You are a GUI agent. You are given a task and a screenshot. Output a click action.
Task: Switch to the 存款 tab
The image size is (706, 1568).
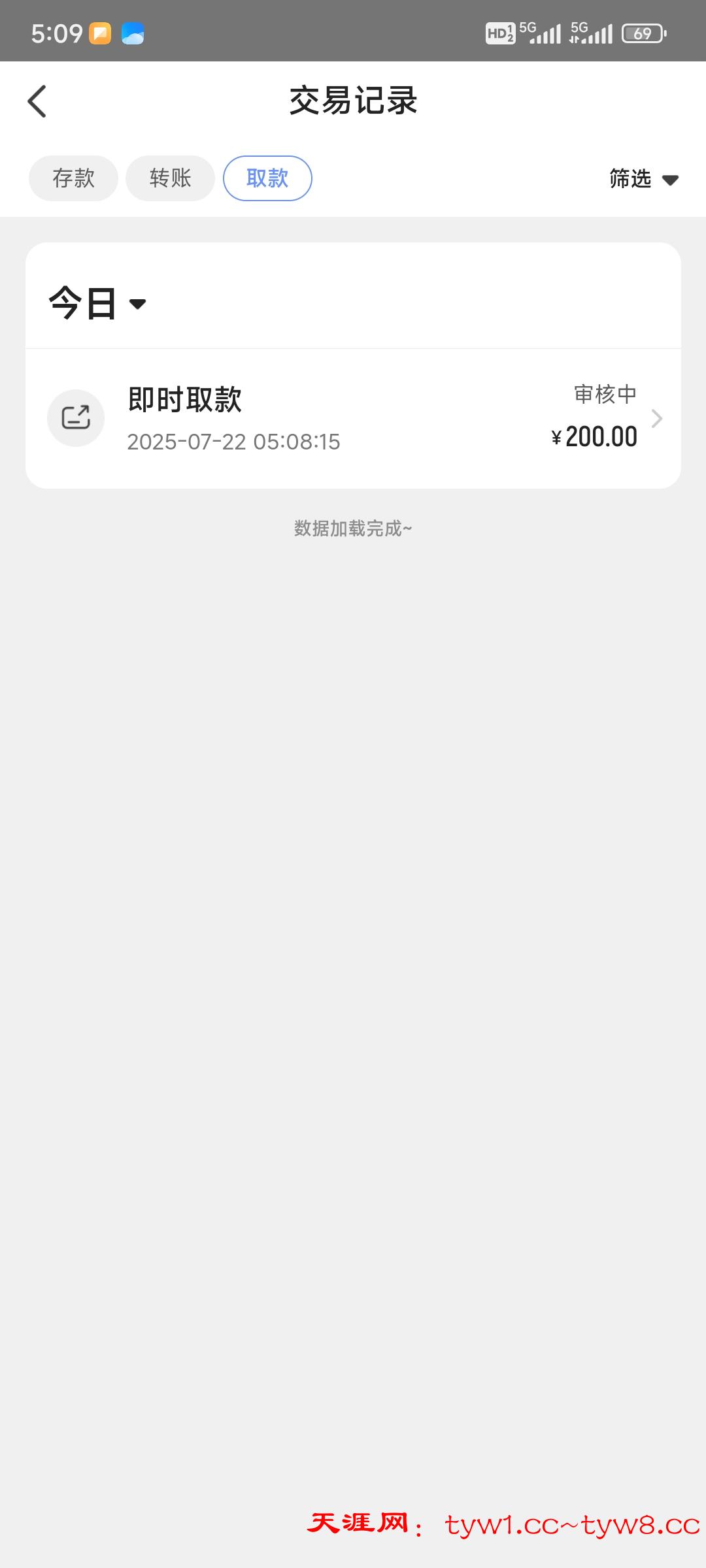(73, 178)
